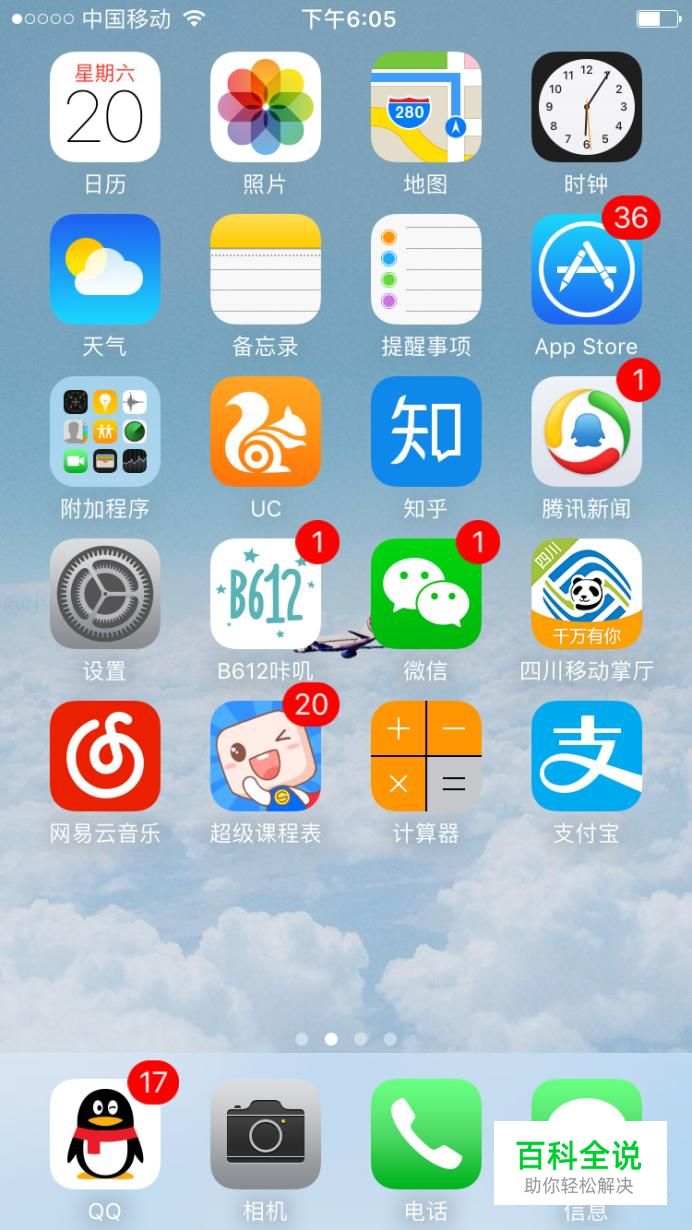Launch the 计算器 calculator
The image size is (692, 1230).
(x=426, y=756)
